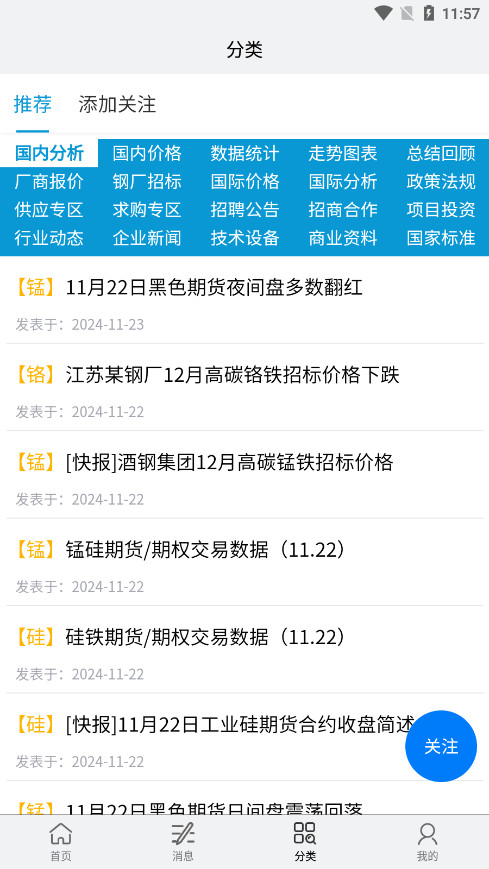The width and height of the screenshot is (489, 869).
Task: Go to the 首页 home tab
Action: coord(61,842)
